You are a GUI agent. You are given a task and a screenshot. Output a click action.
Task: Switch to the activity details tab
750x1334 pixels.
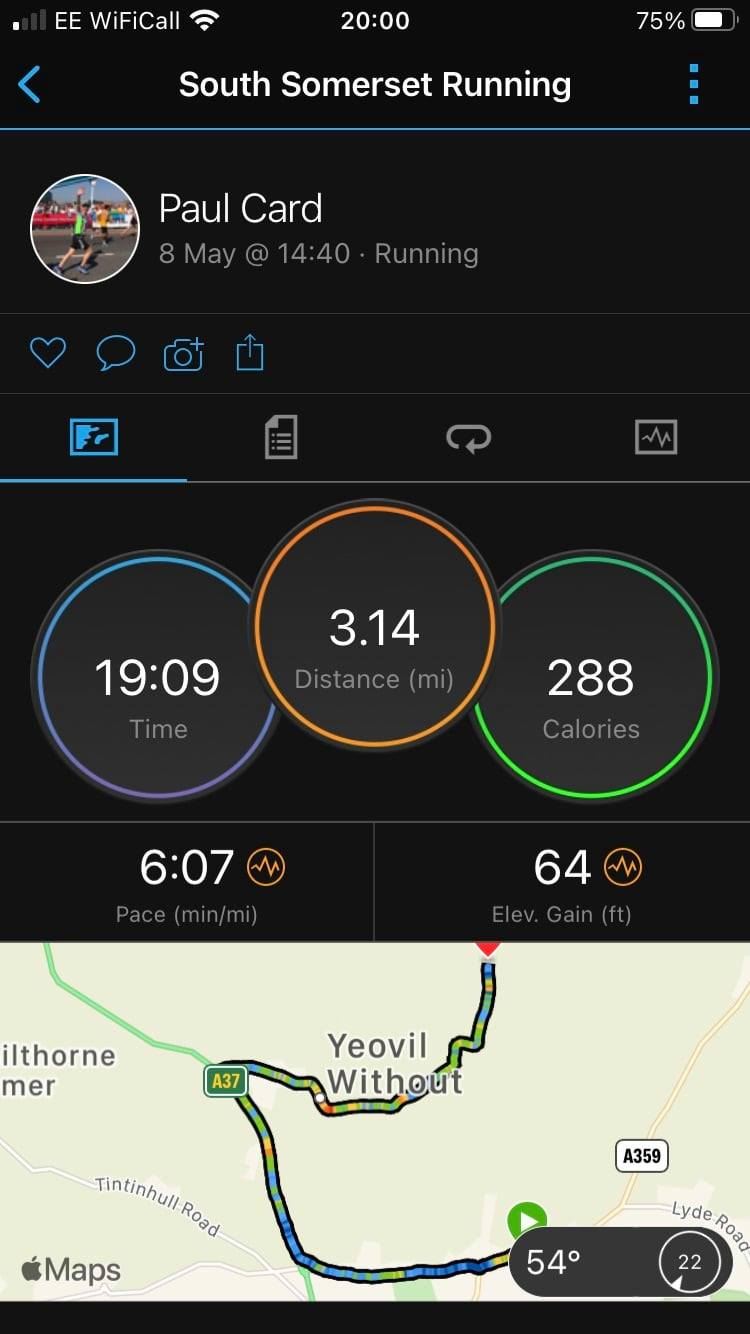[281, 438]
